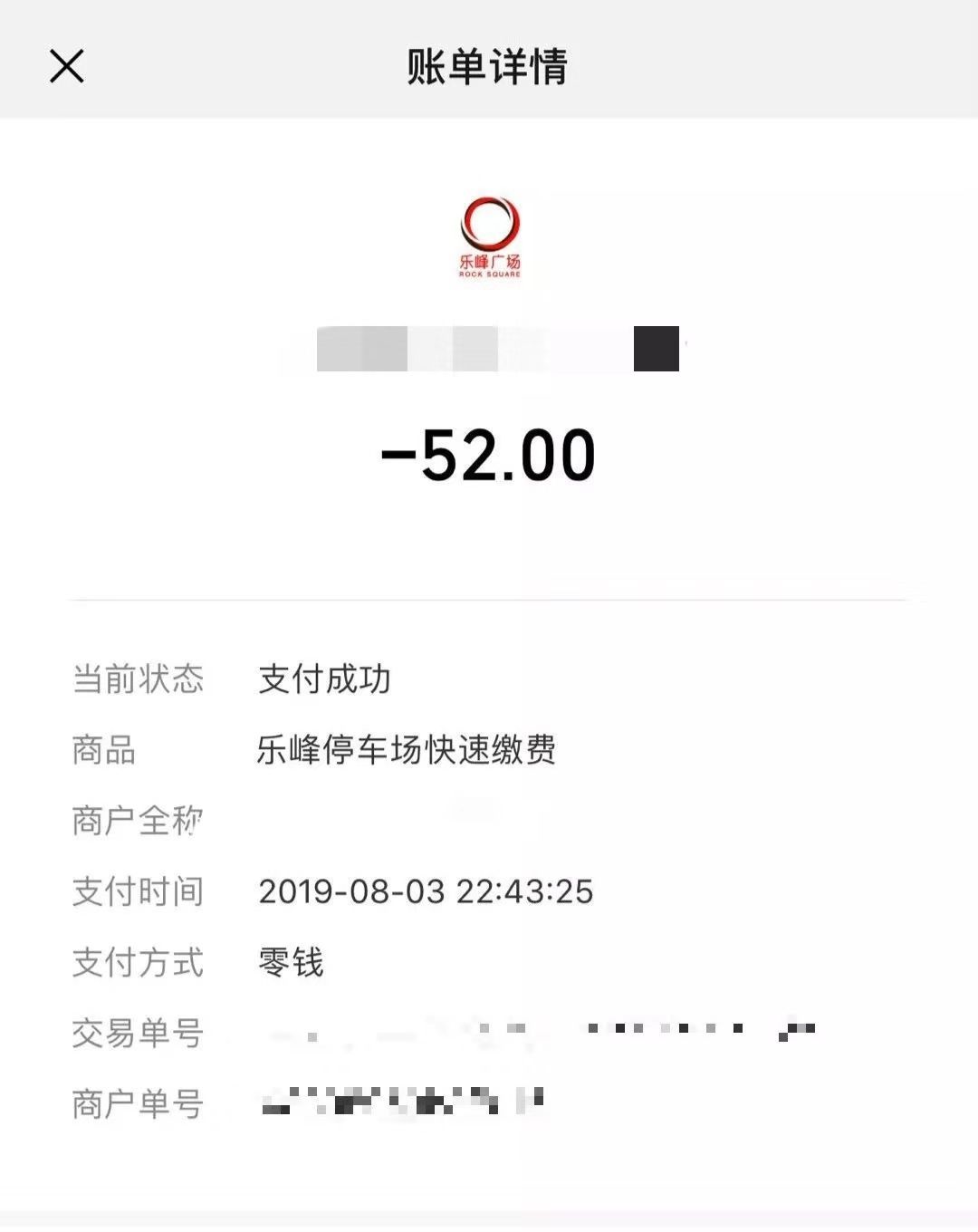The image size is (978, 1232).
Task: Close the 账单详情 bill details page
Action: tap(66, 66)
